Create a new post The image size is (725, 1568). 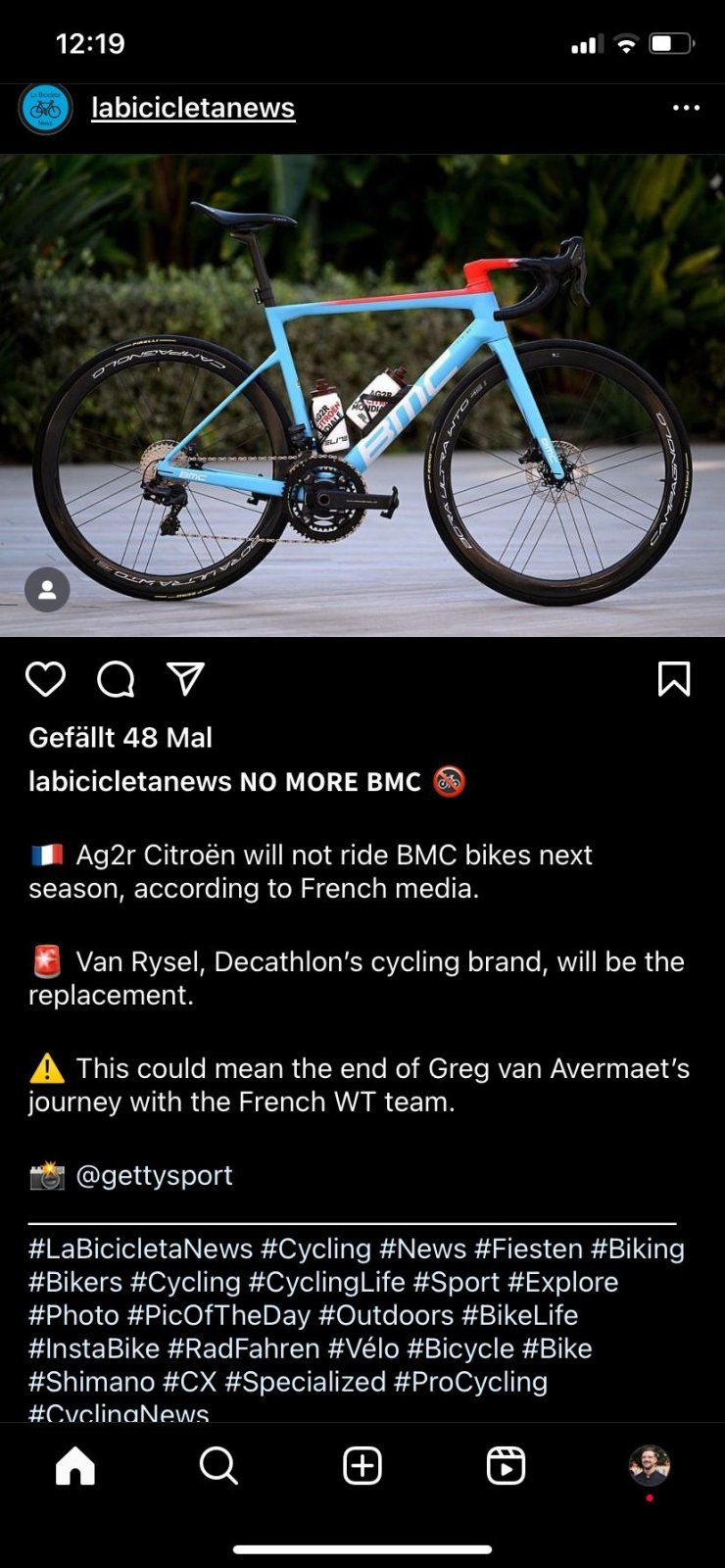point(362,1466)
